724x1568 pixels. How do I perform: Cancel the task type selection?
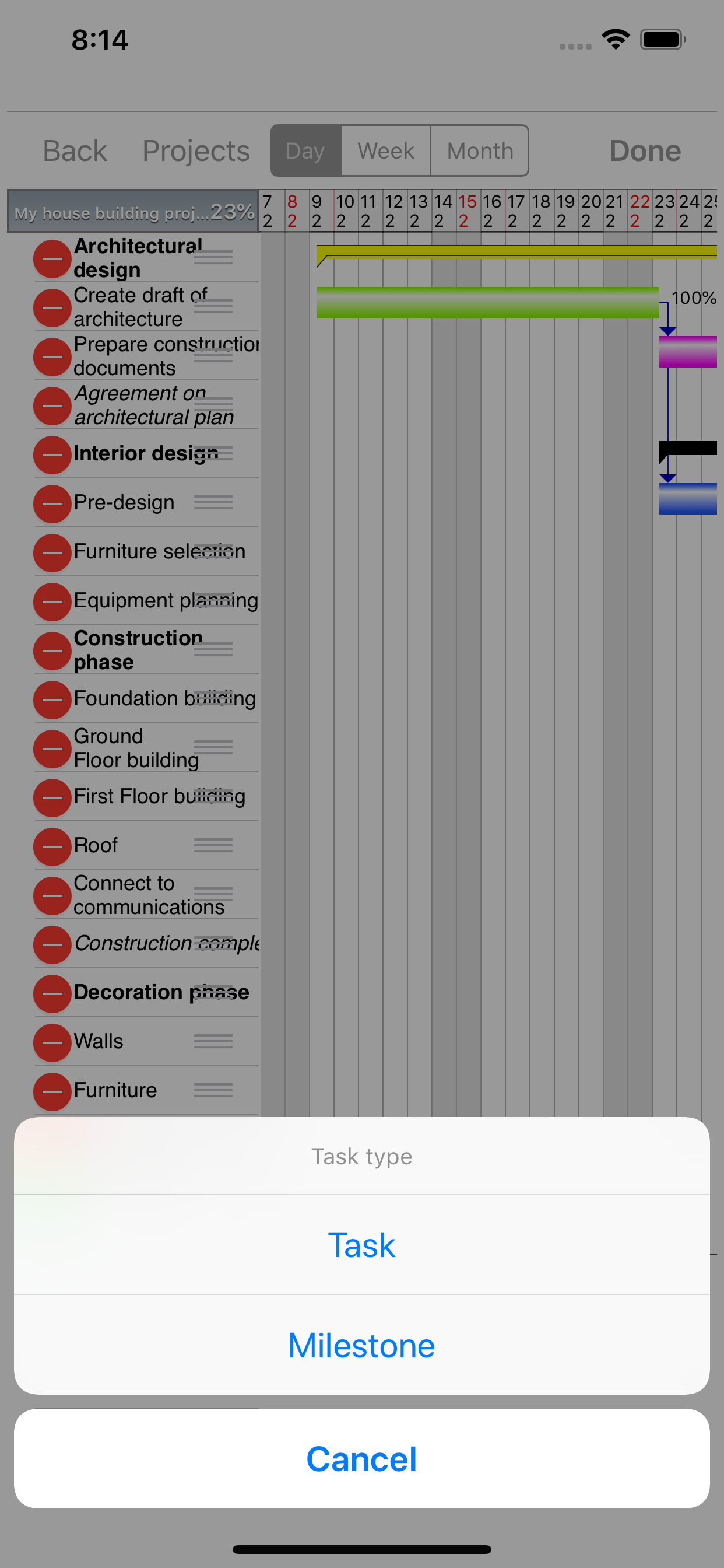pos(361,1458)
